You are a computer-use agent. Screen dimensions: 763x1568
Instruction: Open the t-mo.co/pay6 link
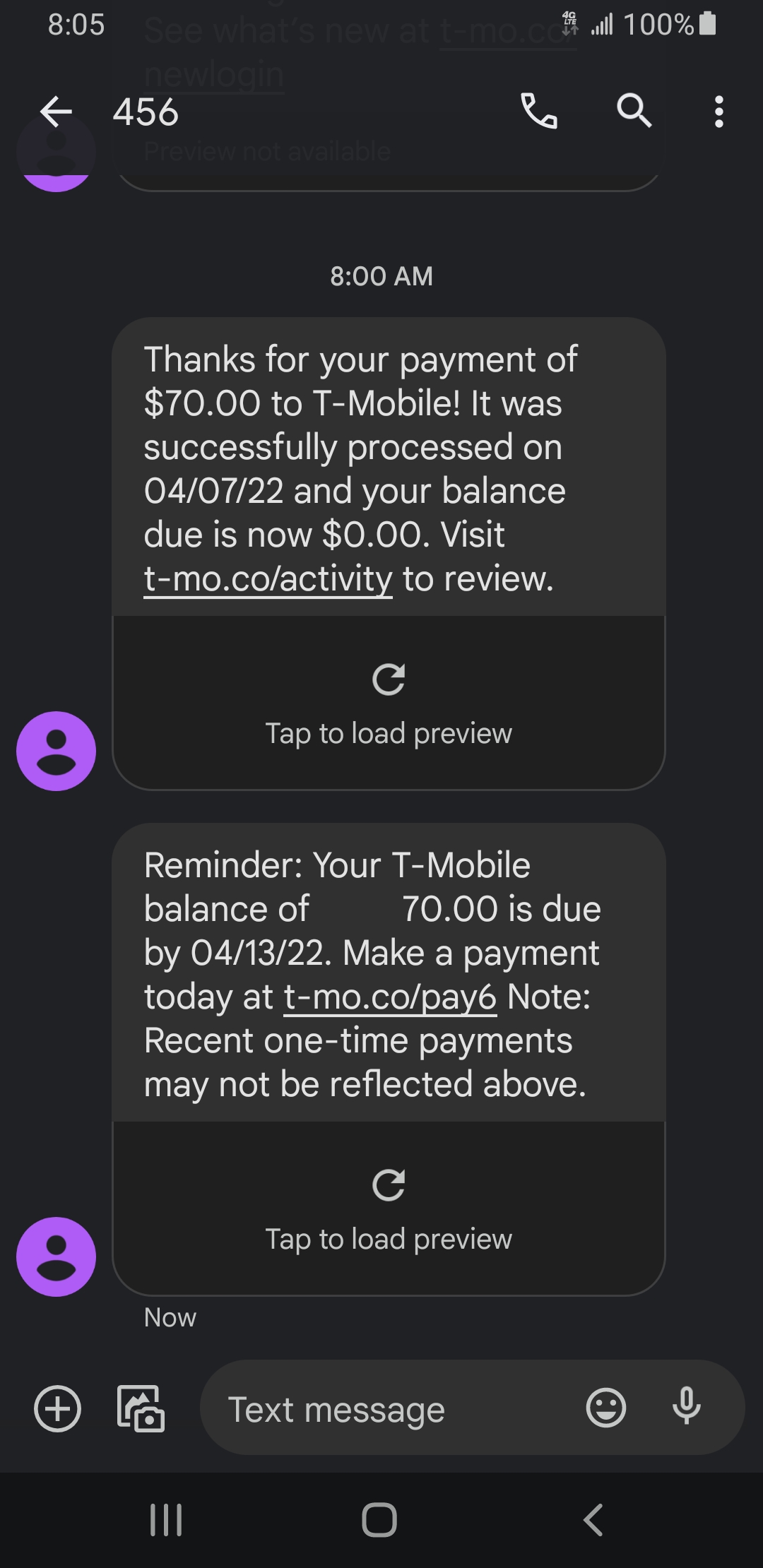[387, 996]
